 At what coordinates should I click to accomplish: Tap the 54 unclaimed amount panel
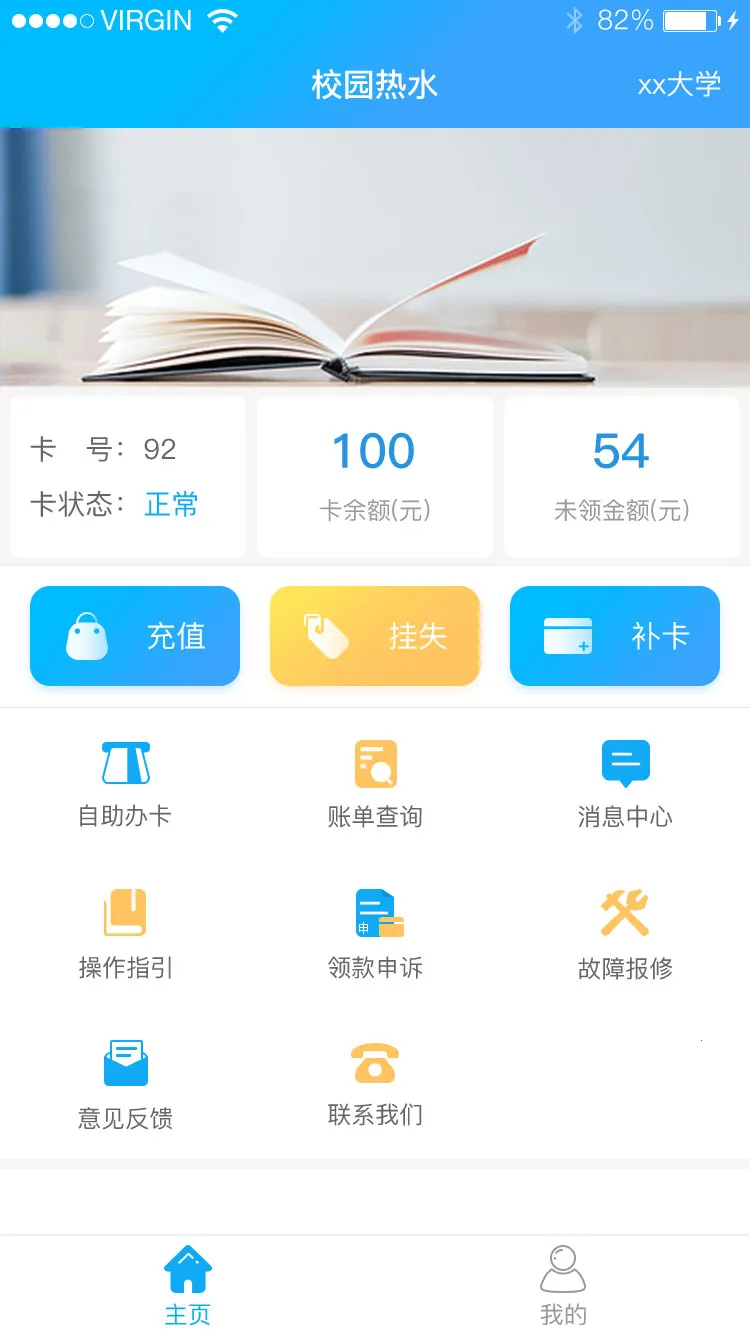(621, 476)
